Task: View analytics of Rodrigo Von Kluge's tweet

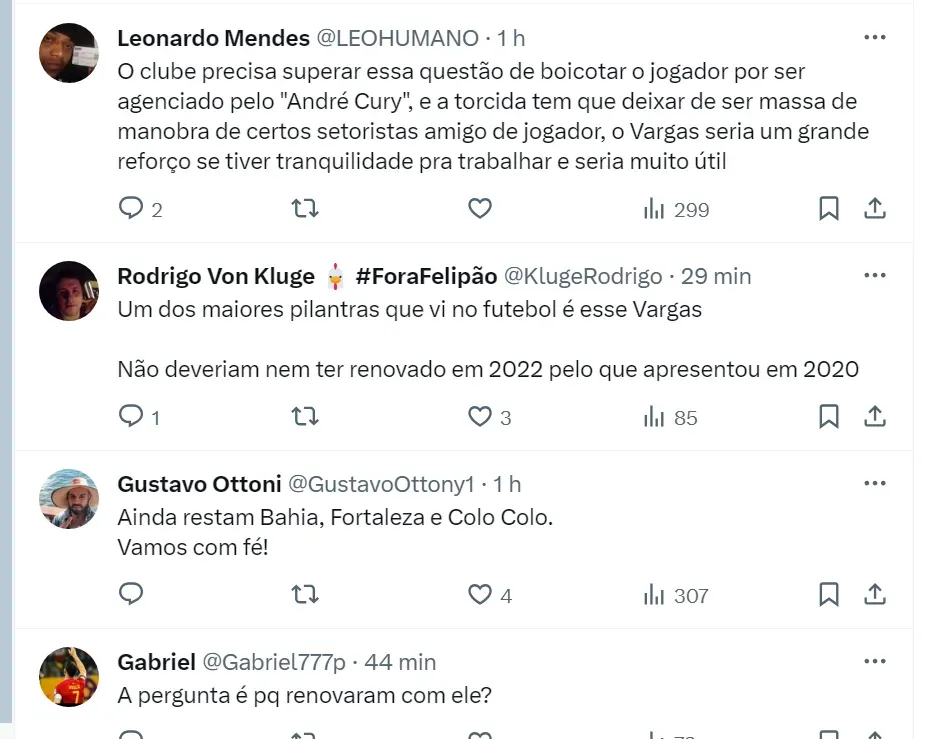Action: 656,416
